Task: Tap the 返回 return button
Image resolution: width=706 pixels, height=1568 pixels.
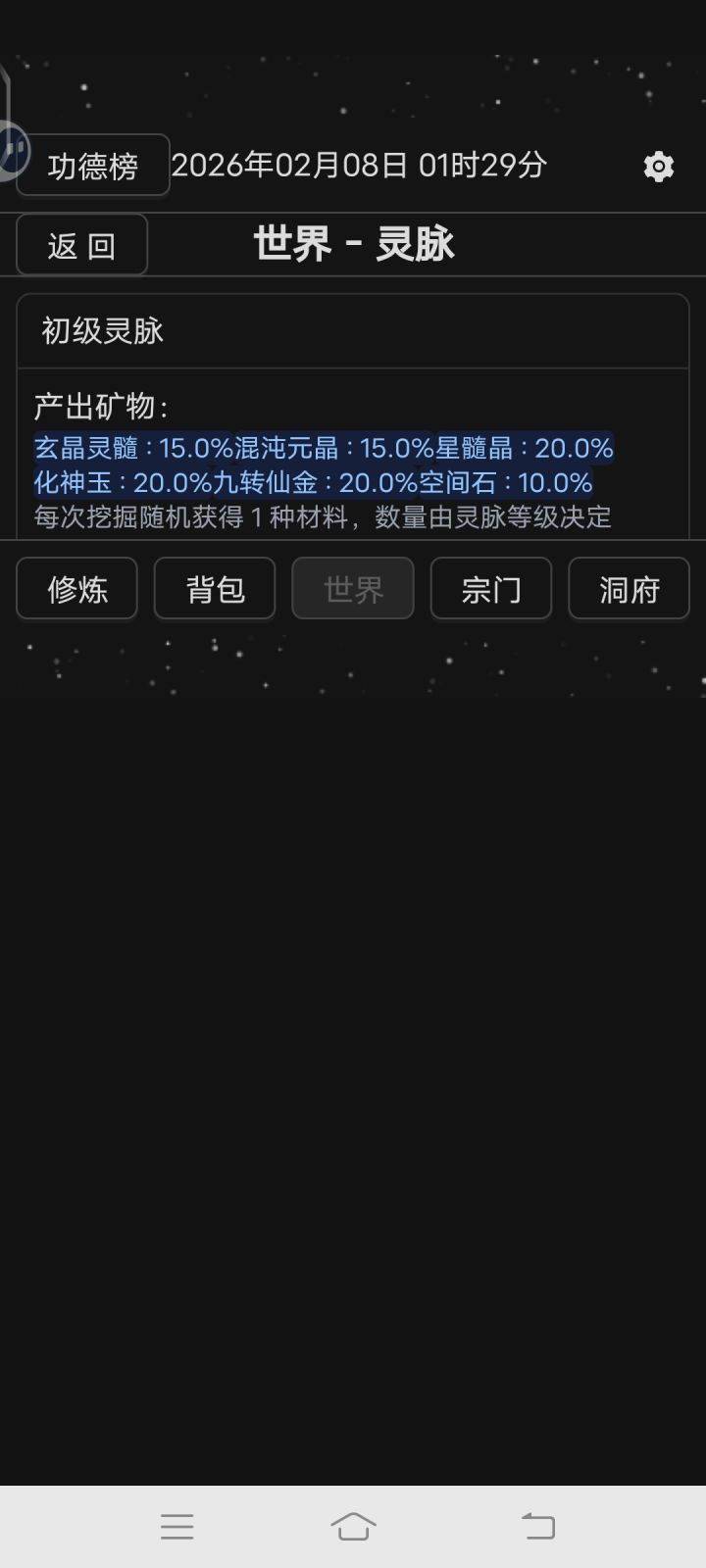Action: coord(82,245)
